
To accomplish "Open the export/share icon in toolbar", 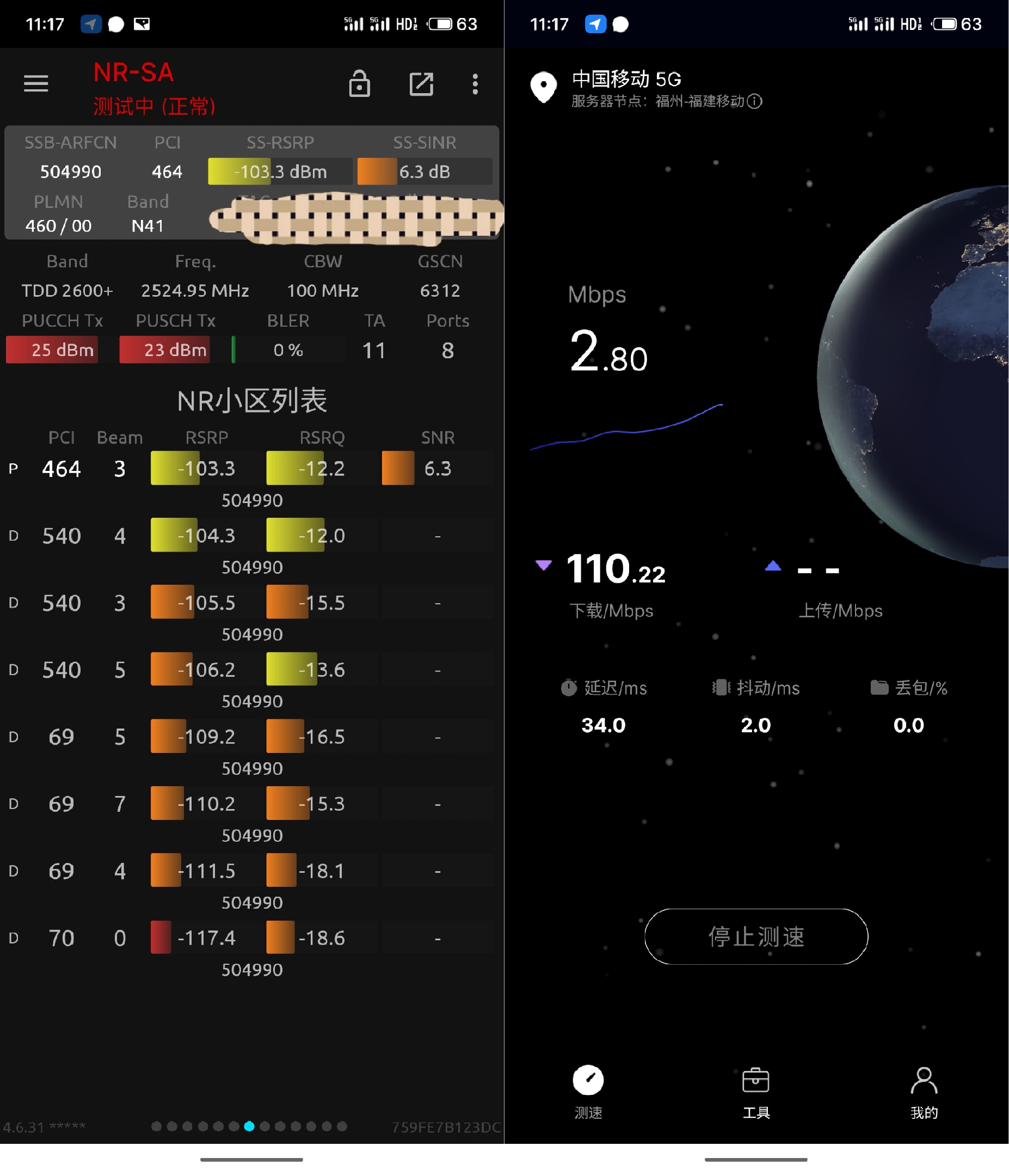I will pos(421,84).
